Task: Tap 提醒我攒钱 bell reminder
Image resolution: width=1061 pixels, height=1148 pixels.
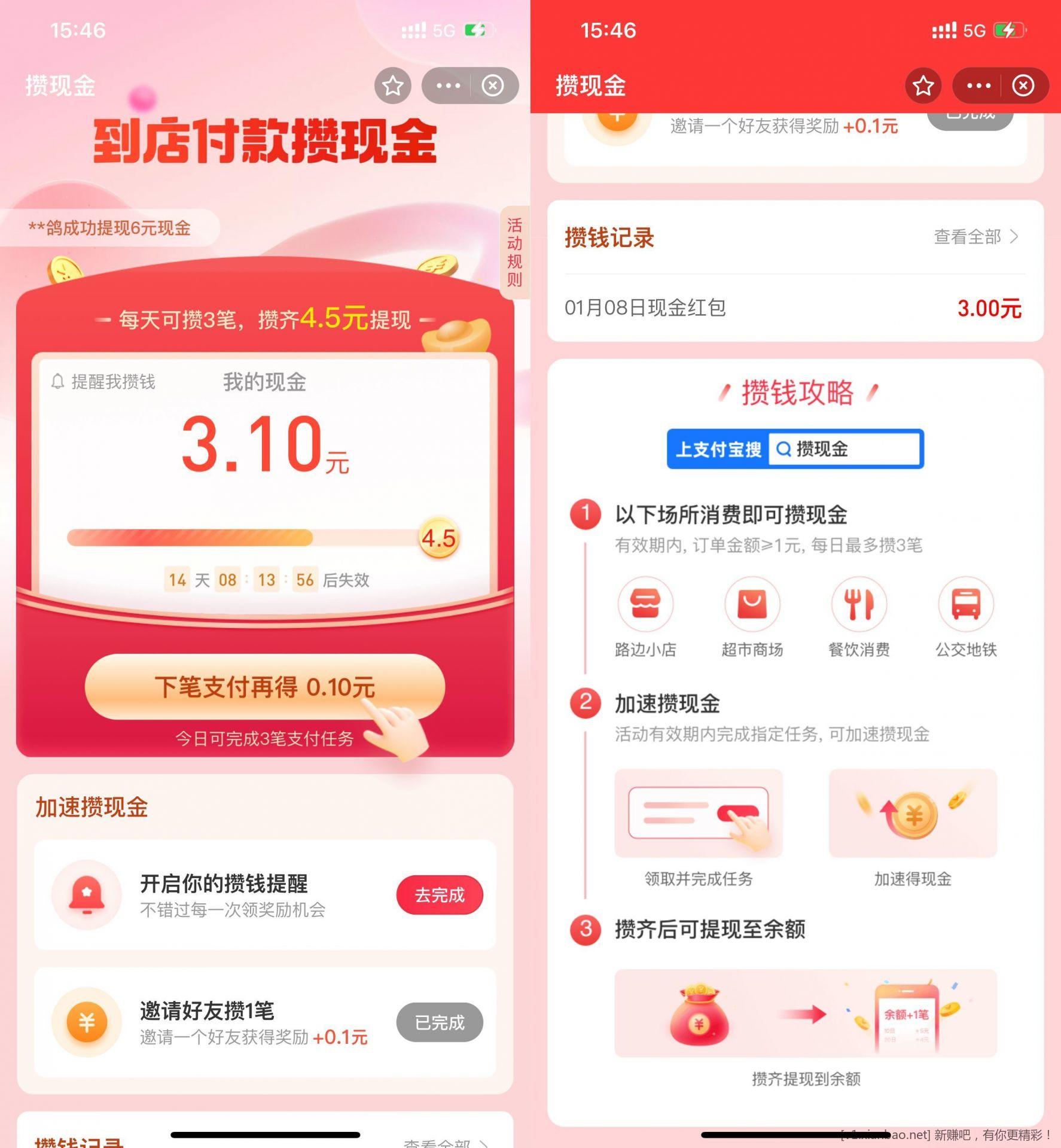Action: [x=103, y=382]
